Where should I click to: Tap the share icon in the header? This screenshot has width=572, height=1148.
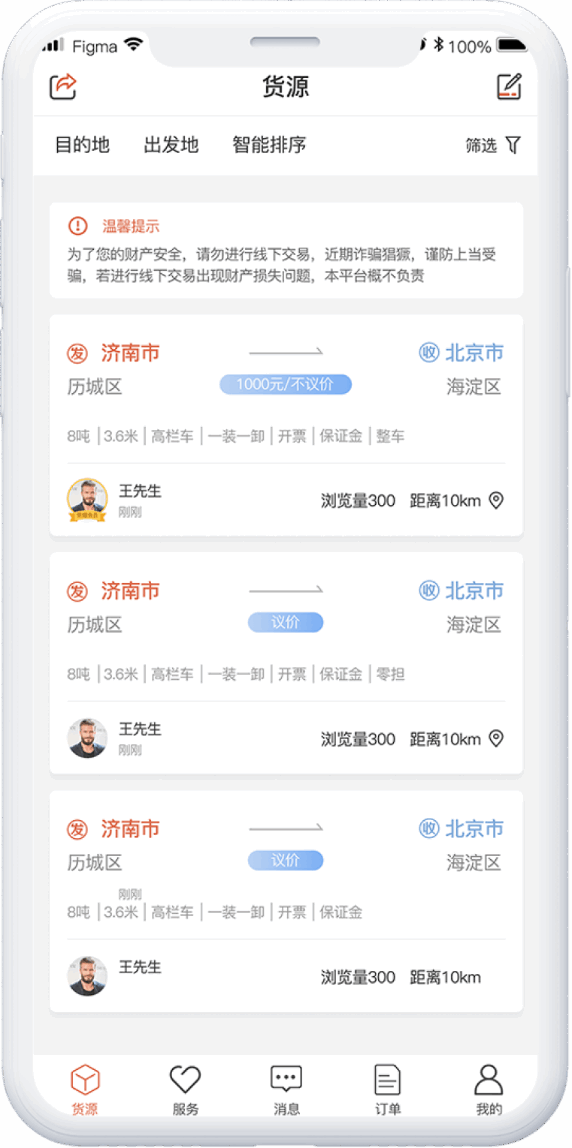coord(63,86)
